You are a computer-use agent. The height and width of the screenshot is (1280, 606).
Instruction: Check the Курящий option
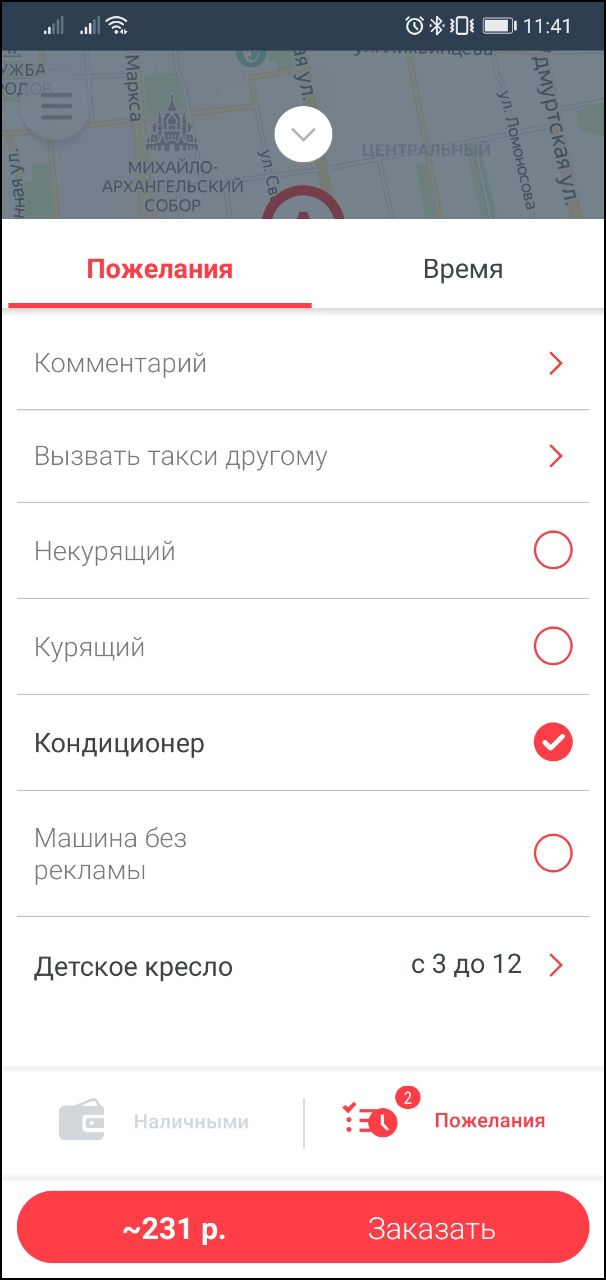tap(553, 647)
